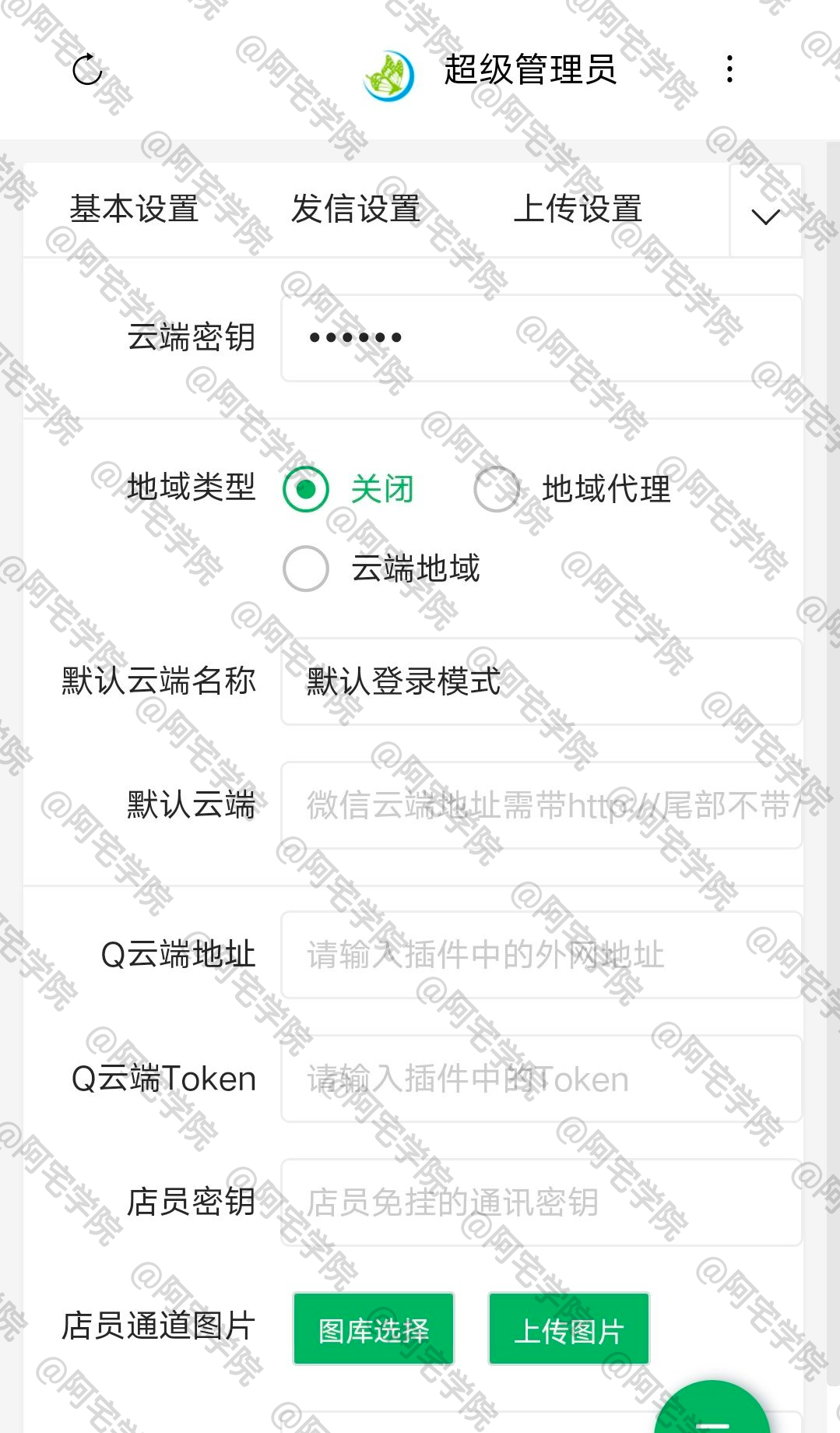Tap the 图库选择 button
840x1433 pixels.
pos(374,1329)
